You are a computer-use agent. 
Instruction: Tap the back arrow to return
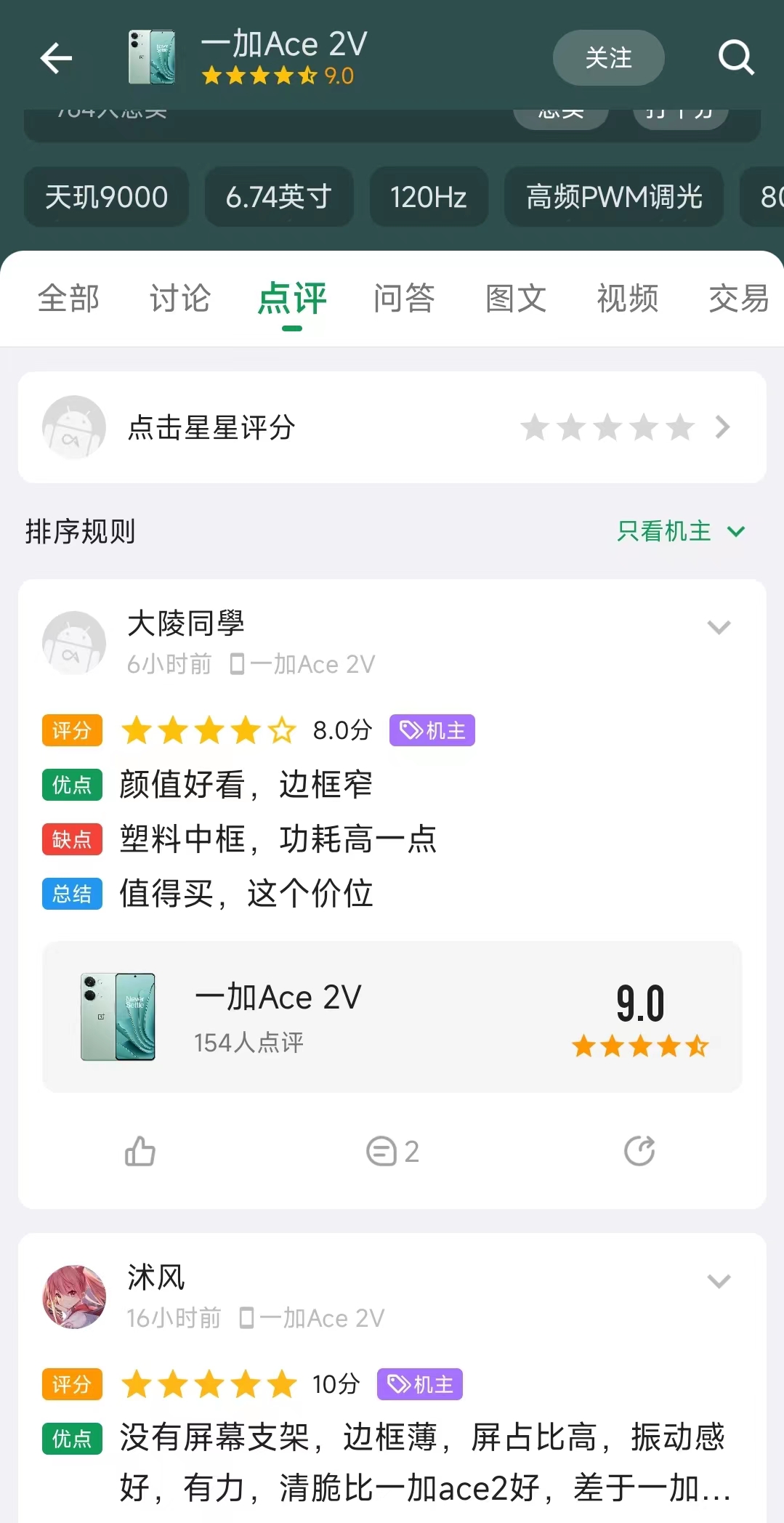pyautogui.click(x=57, y=57)
